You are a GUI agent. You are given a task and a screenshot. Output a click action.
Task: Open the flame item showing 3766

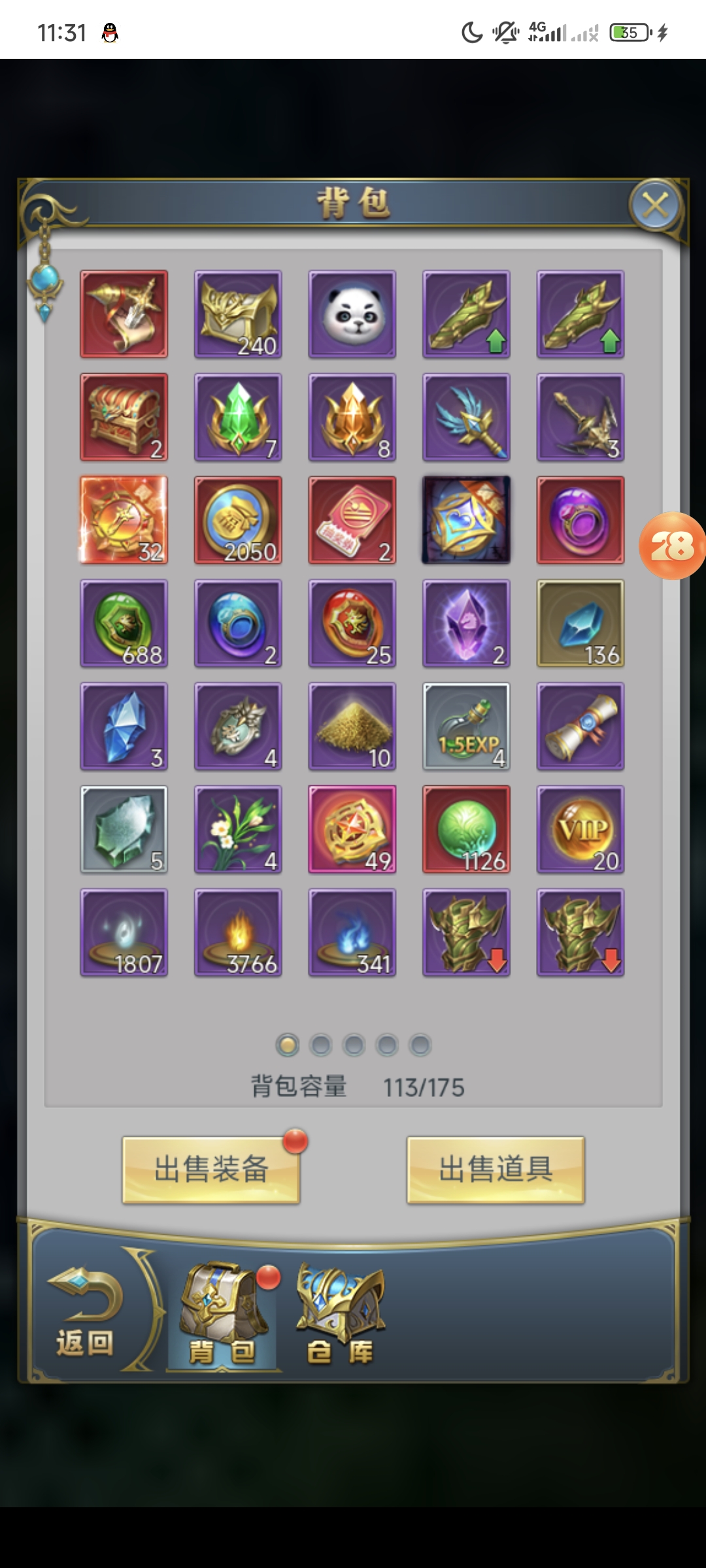[238, 932]
